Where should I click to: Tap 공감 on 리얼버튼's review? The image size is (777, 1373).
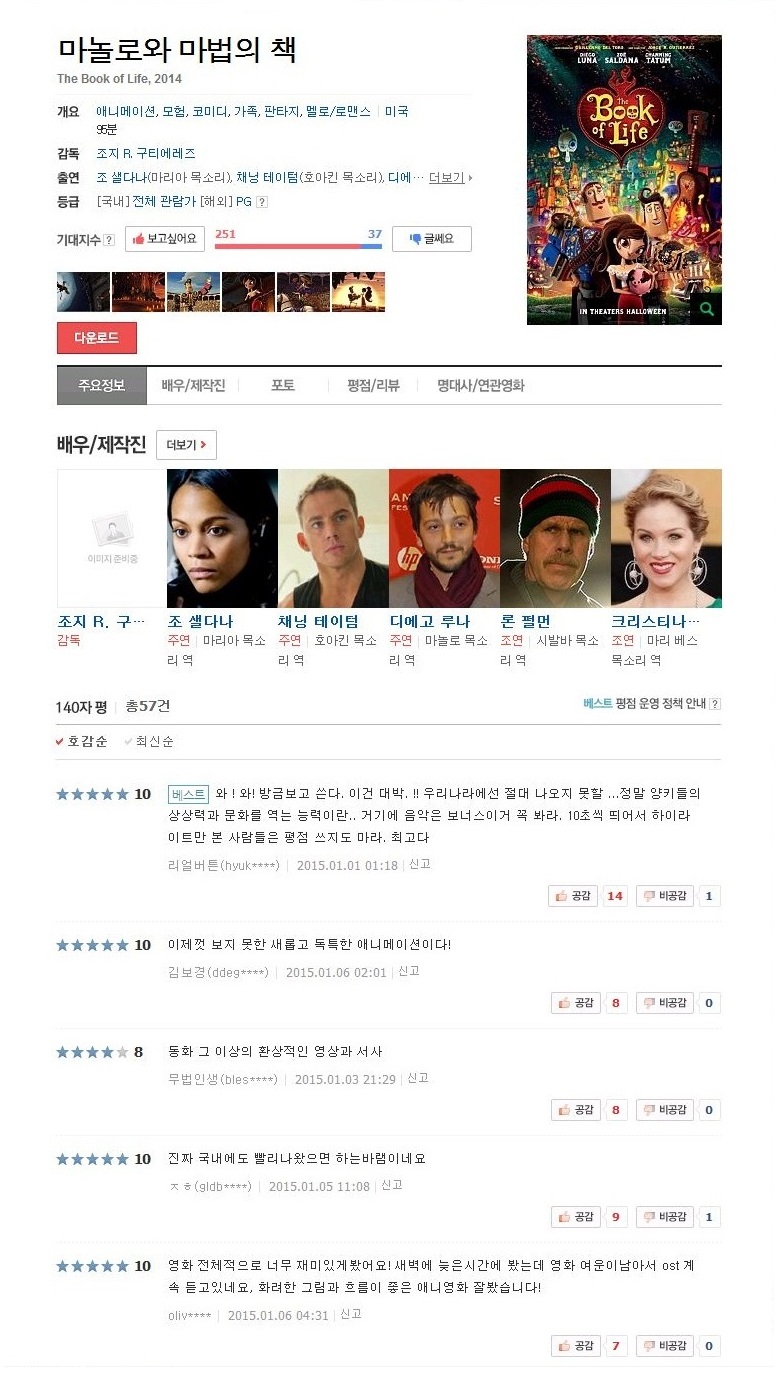(574, 896)
